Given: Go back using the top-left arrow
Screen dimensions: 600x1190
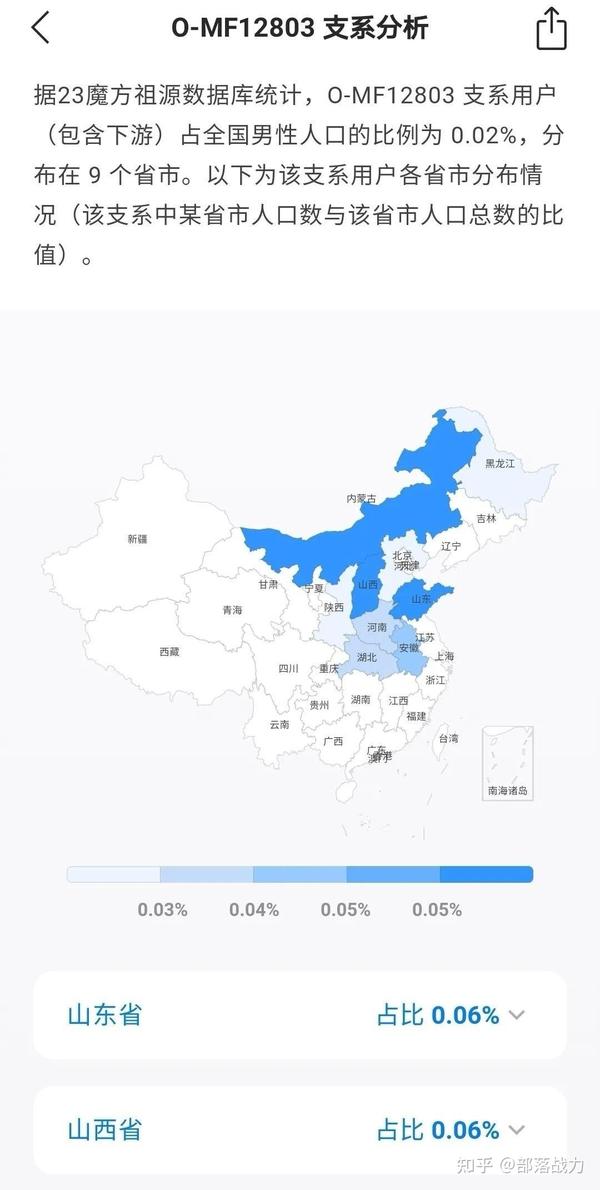Looking at the screenshot, I should [40, 28].
